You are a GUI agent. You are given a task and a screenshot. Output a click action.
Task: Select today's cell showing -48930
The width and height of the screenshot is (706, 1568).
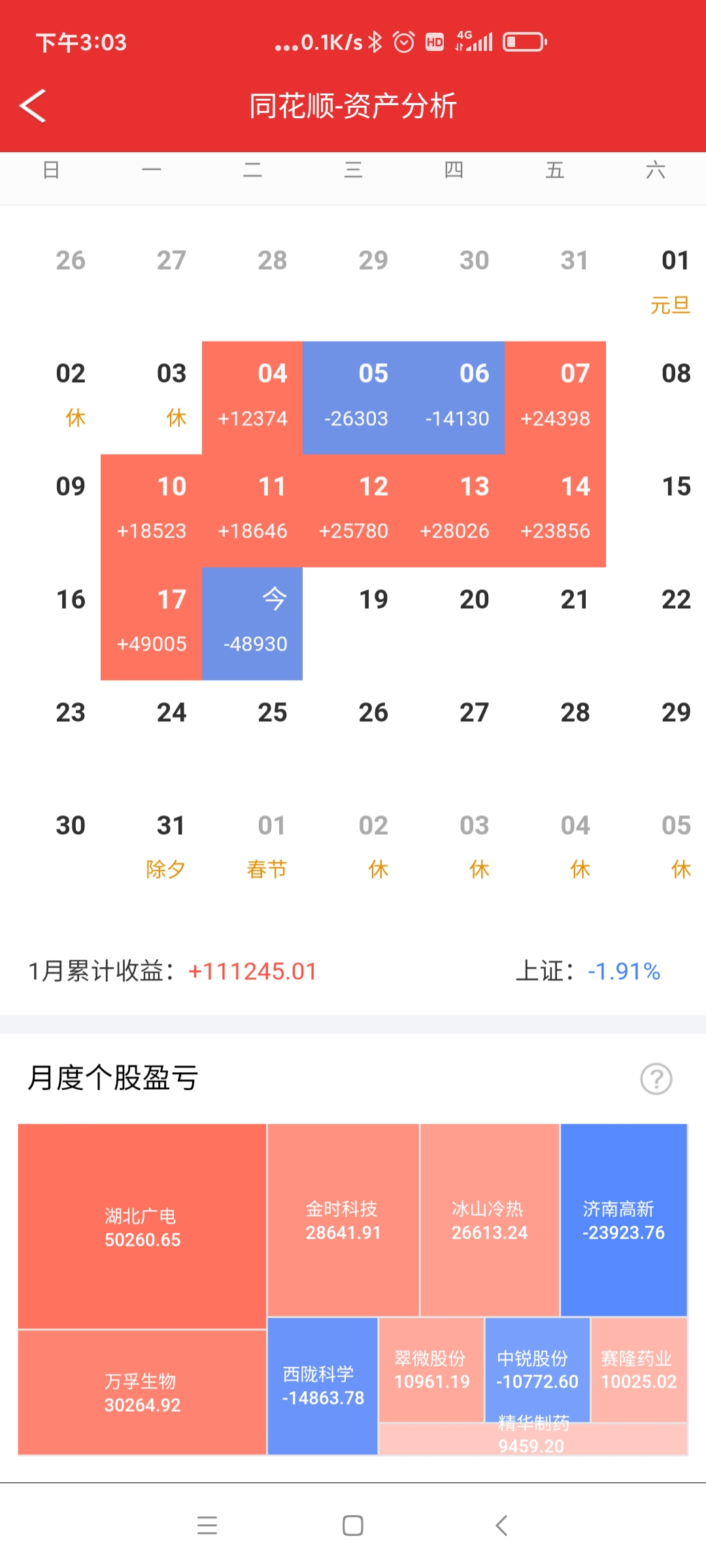(252, 623)
